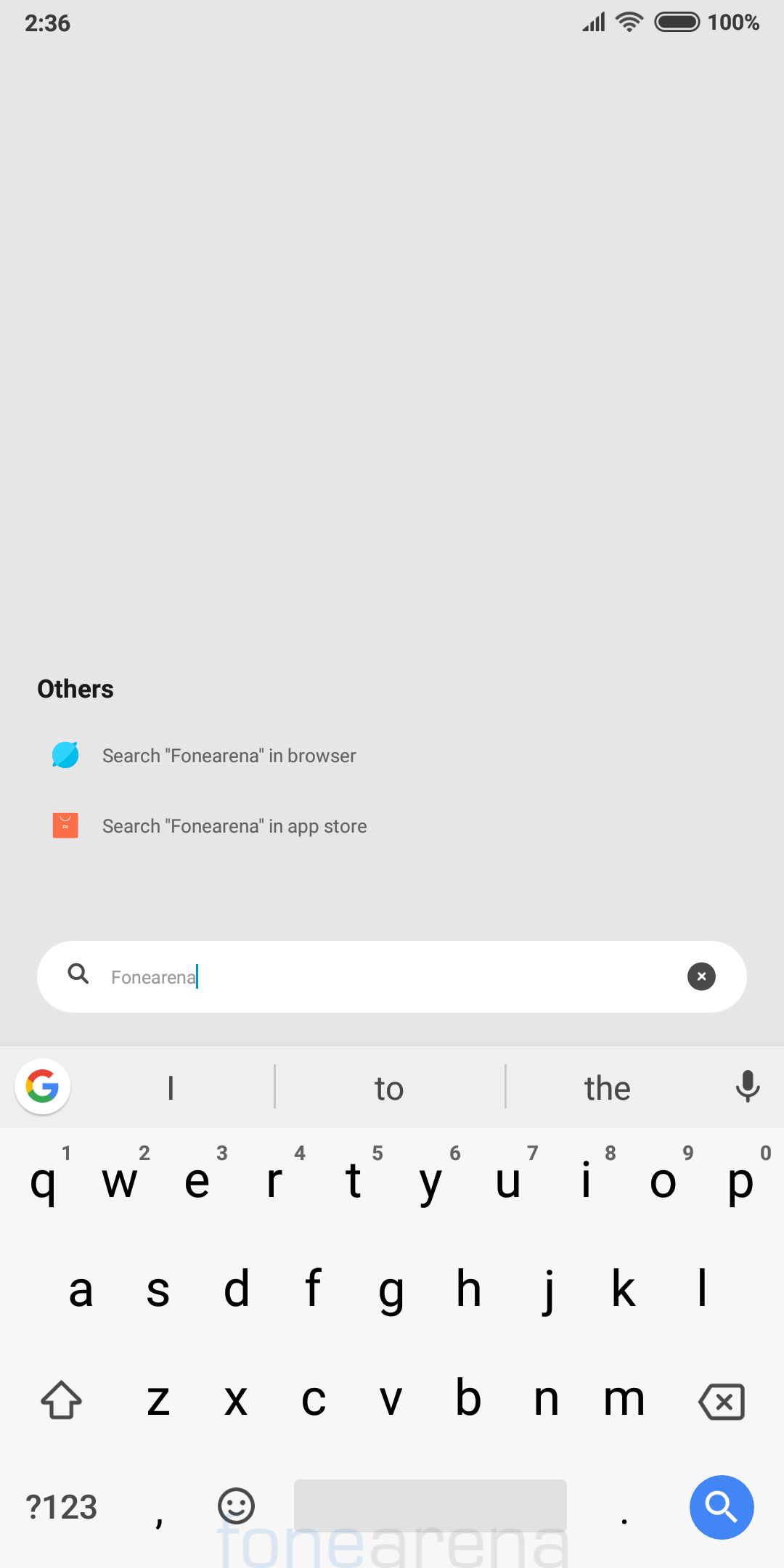Hit the backspace key
This screenshot has height=1568, width=784.
pos(722,1401)
